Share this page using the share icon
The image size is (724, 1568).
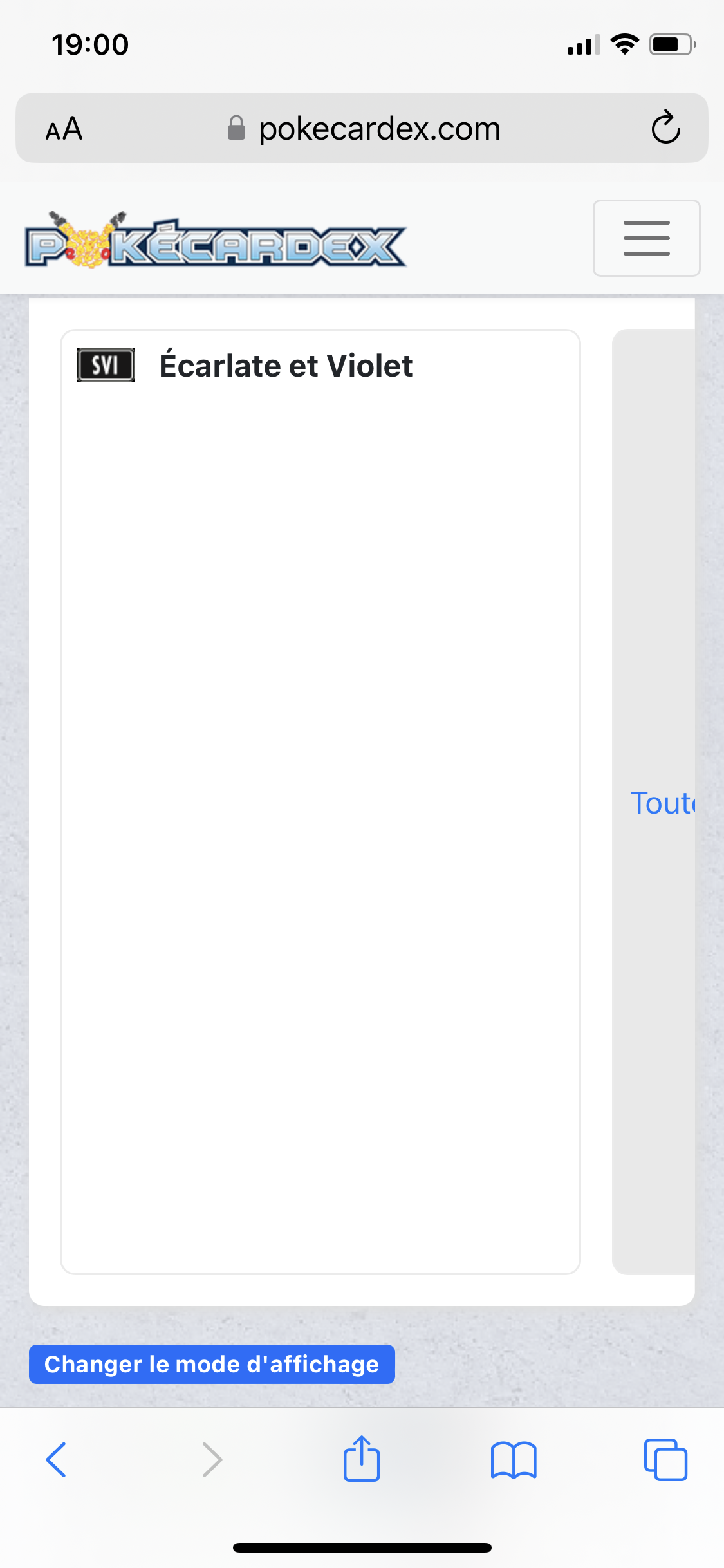pos(362,1459)
